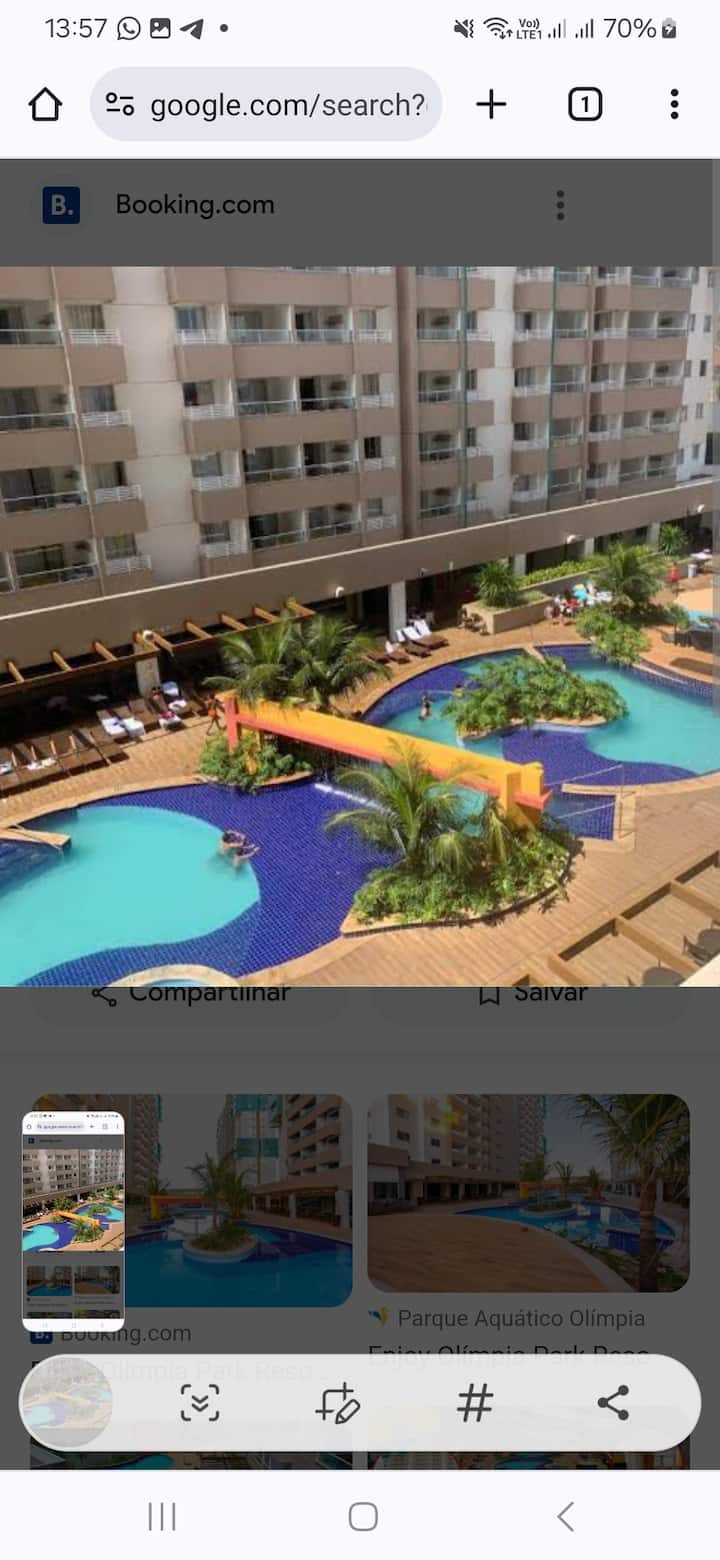The height and width of the screenshot is (1560, 720).
Task: Share the captured screenshot
Action: (x=613, y=1403)
